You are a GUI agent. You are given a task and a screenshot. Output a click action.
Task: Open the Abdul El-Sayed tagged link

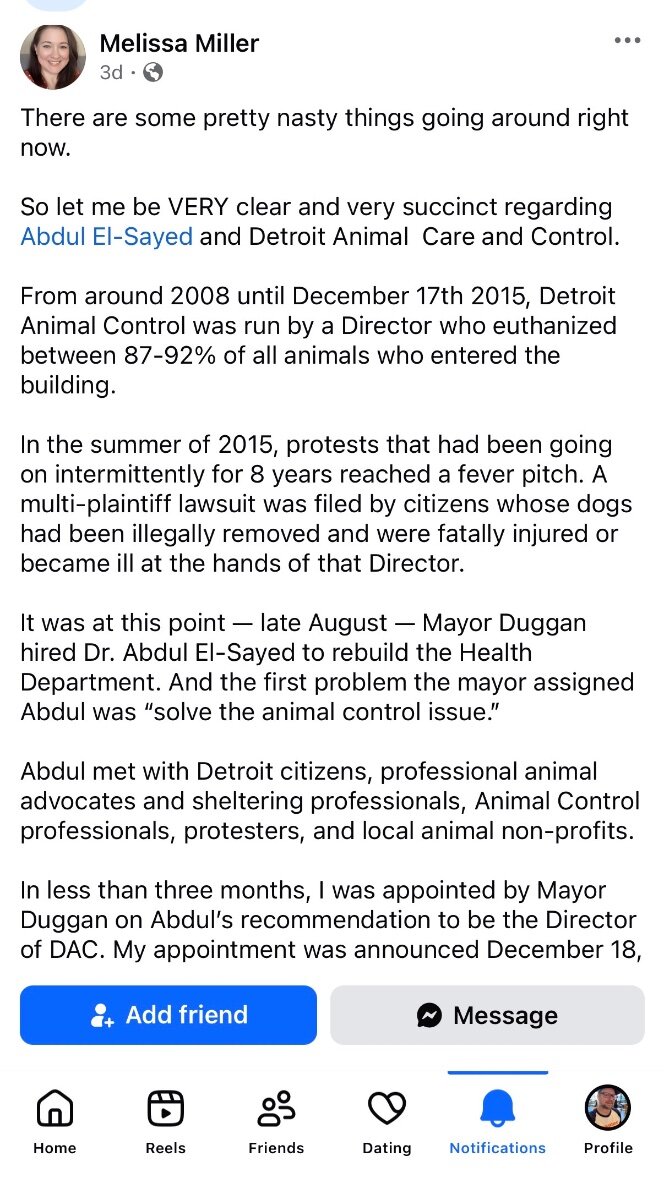click(107, 238)
